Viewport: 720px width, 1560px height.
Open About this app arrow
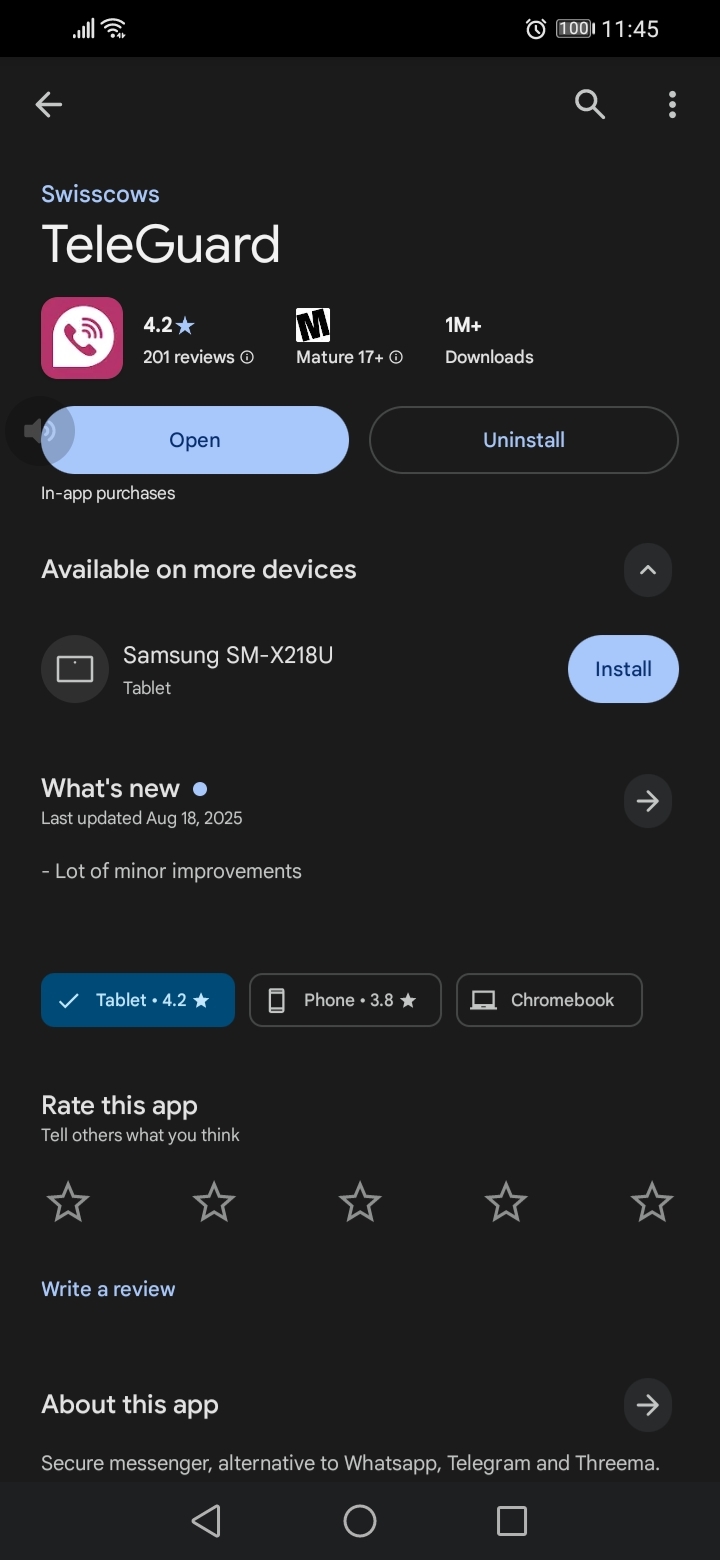647,1405
